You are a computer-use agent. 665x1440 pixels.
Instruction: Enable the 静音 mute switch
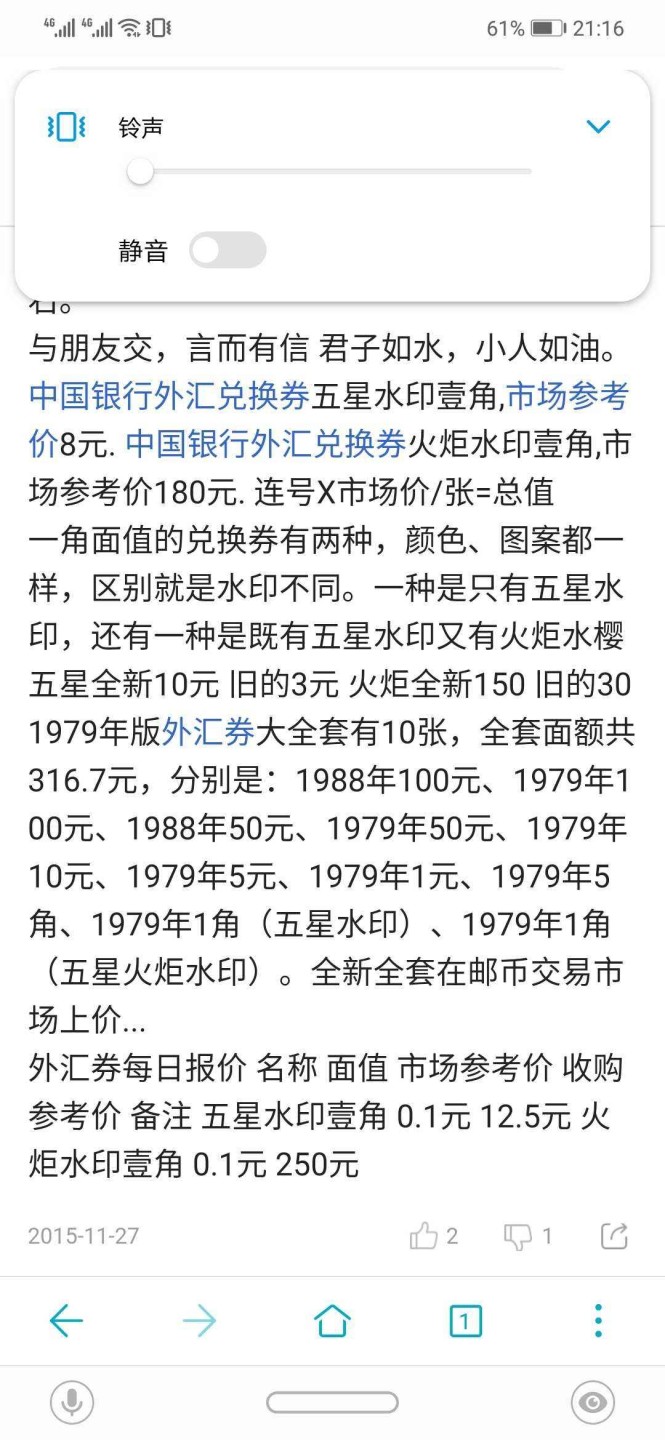(x=228, y=250)
